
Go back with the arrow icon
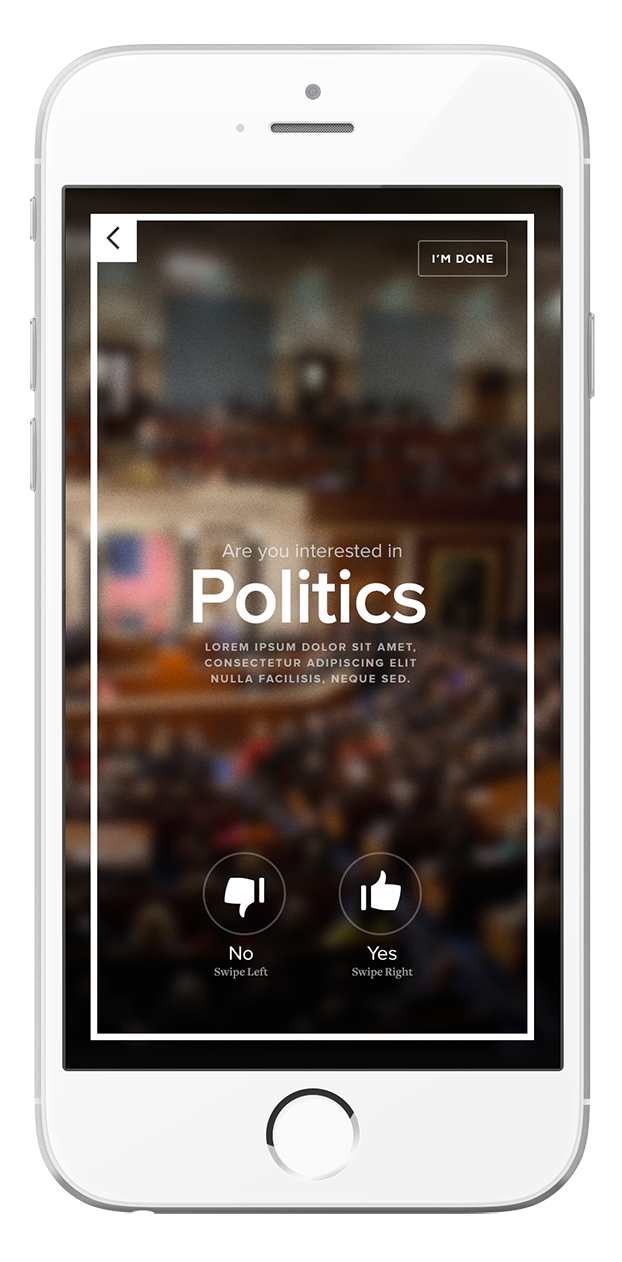point(114,238)
